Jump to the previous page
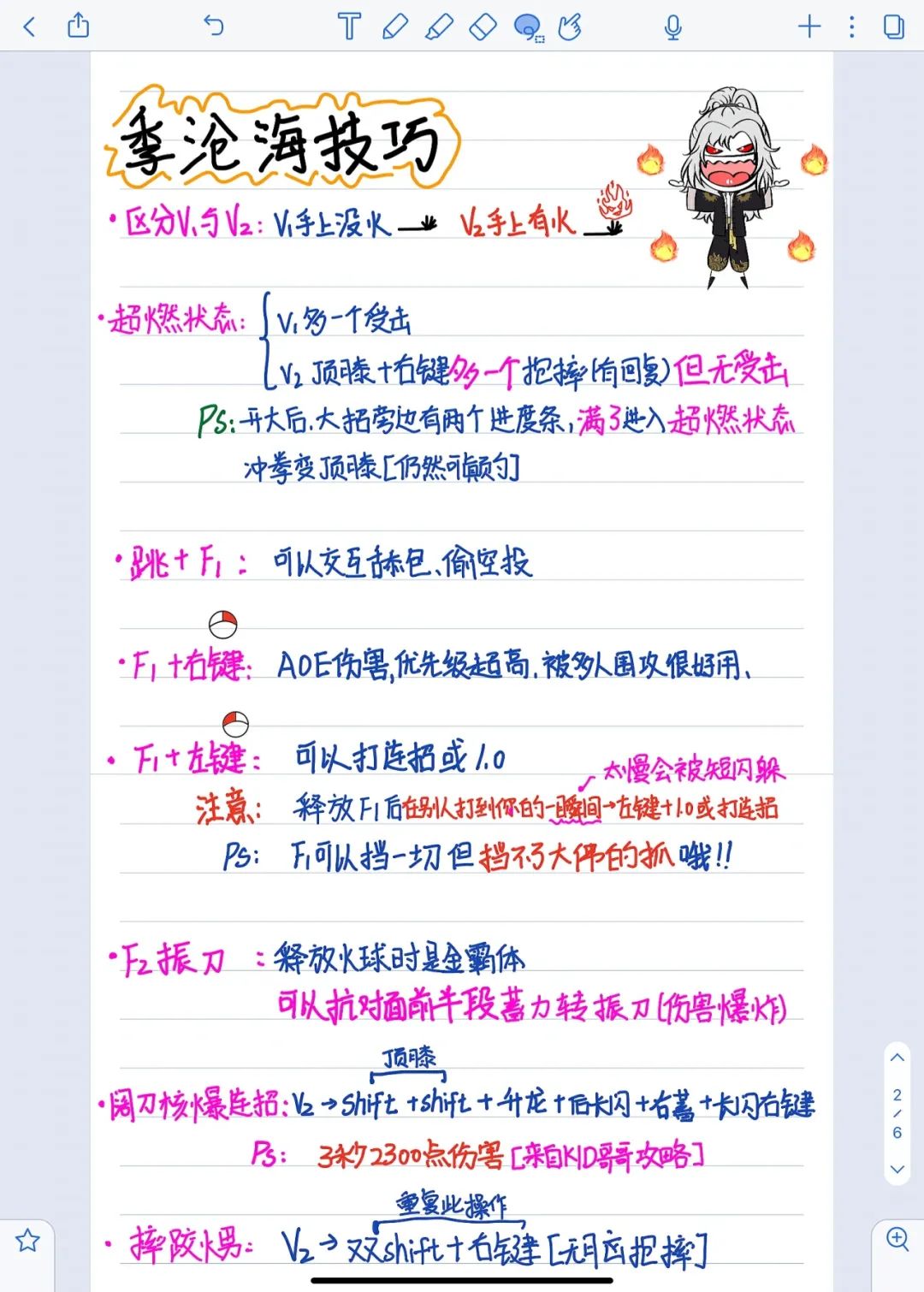The image size is (924, 1292). pyautogui.click(x=897, y=1058)
